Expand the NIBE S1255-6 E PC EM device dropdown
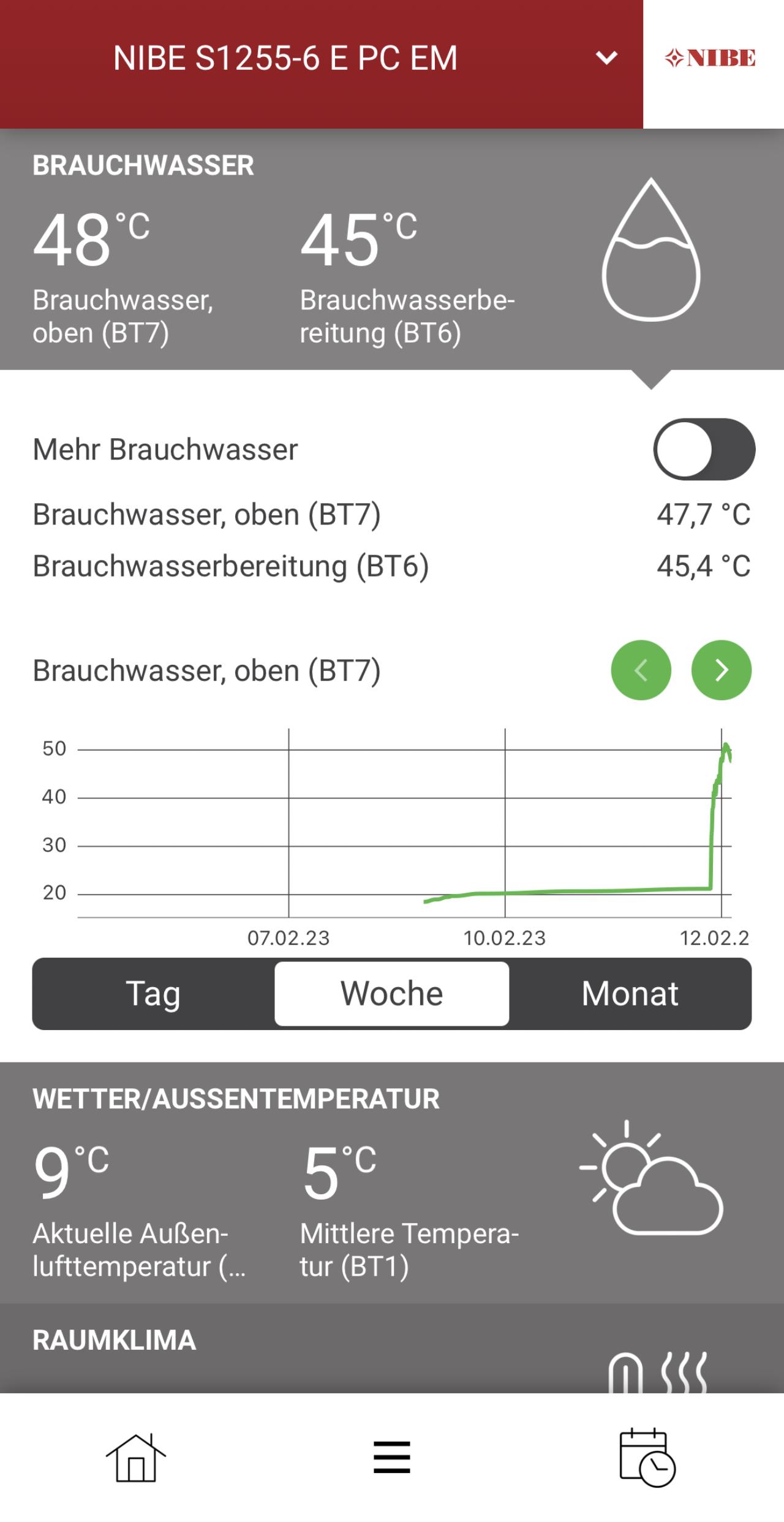Screen dimensions: 784x1522 coord(606,59)
